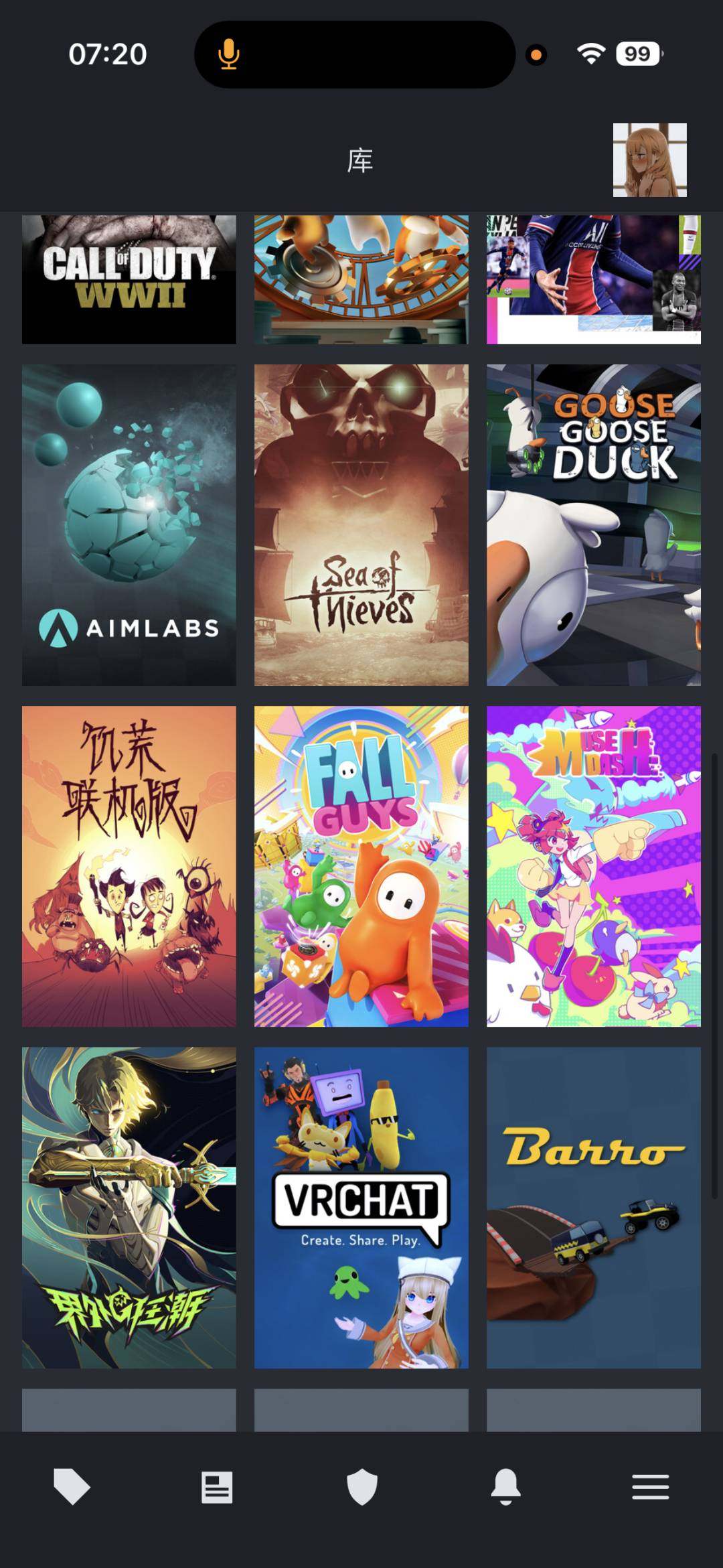Image resolution: width=723 pixels, height=1568 pixels.
Task: Switch to the store tag tab
Action: (x=72, y=1487)
